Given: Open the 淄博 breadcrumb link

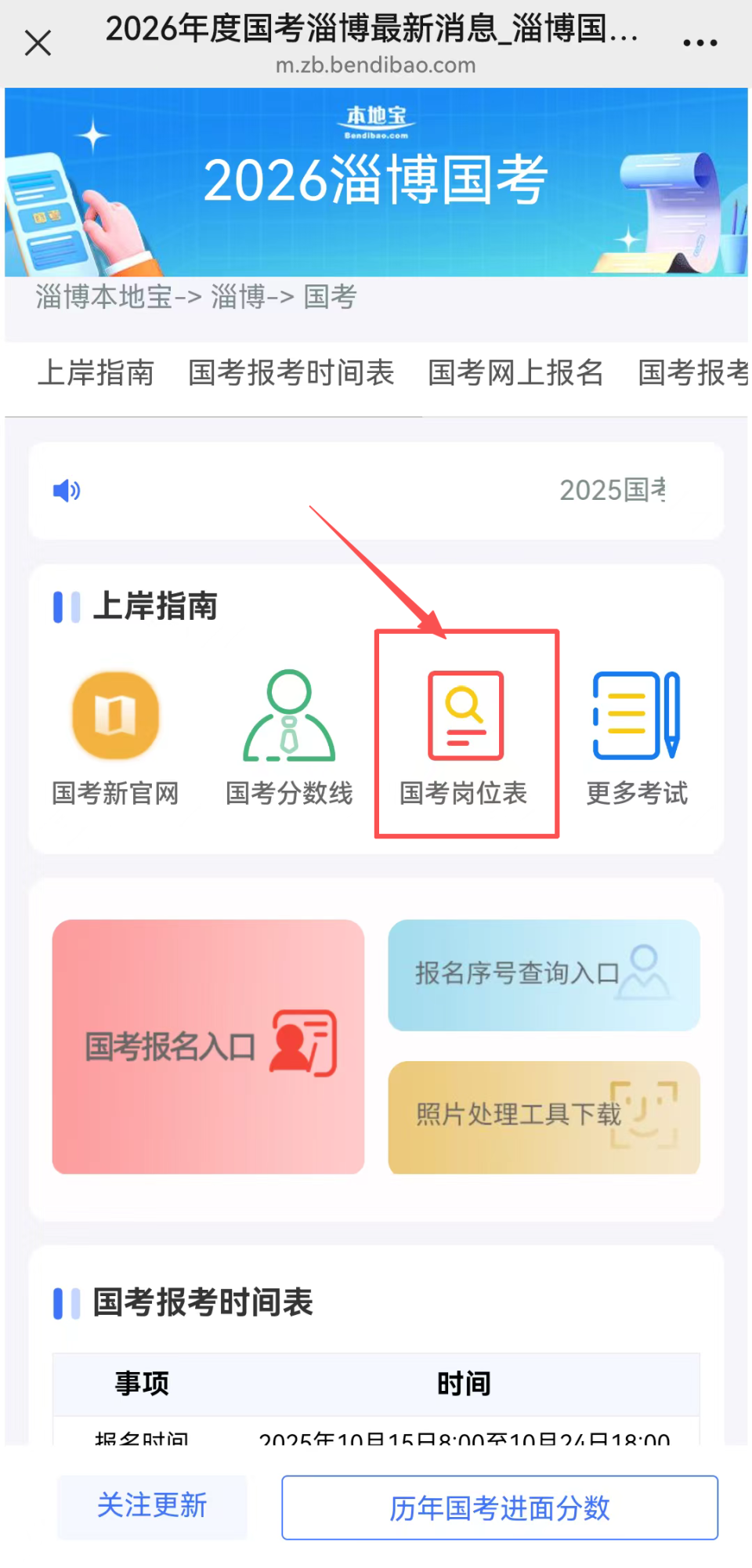Looking at the screenshot, I should 237,298.
